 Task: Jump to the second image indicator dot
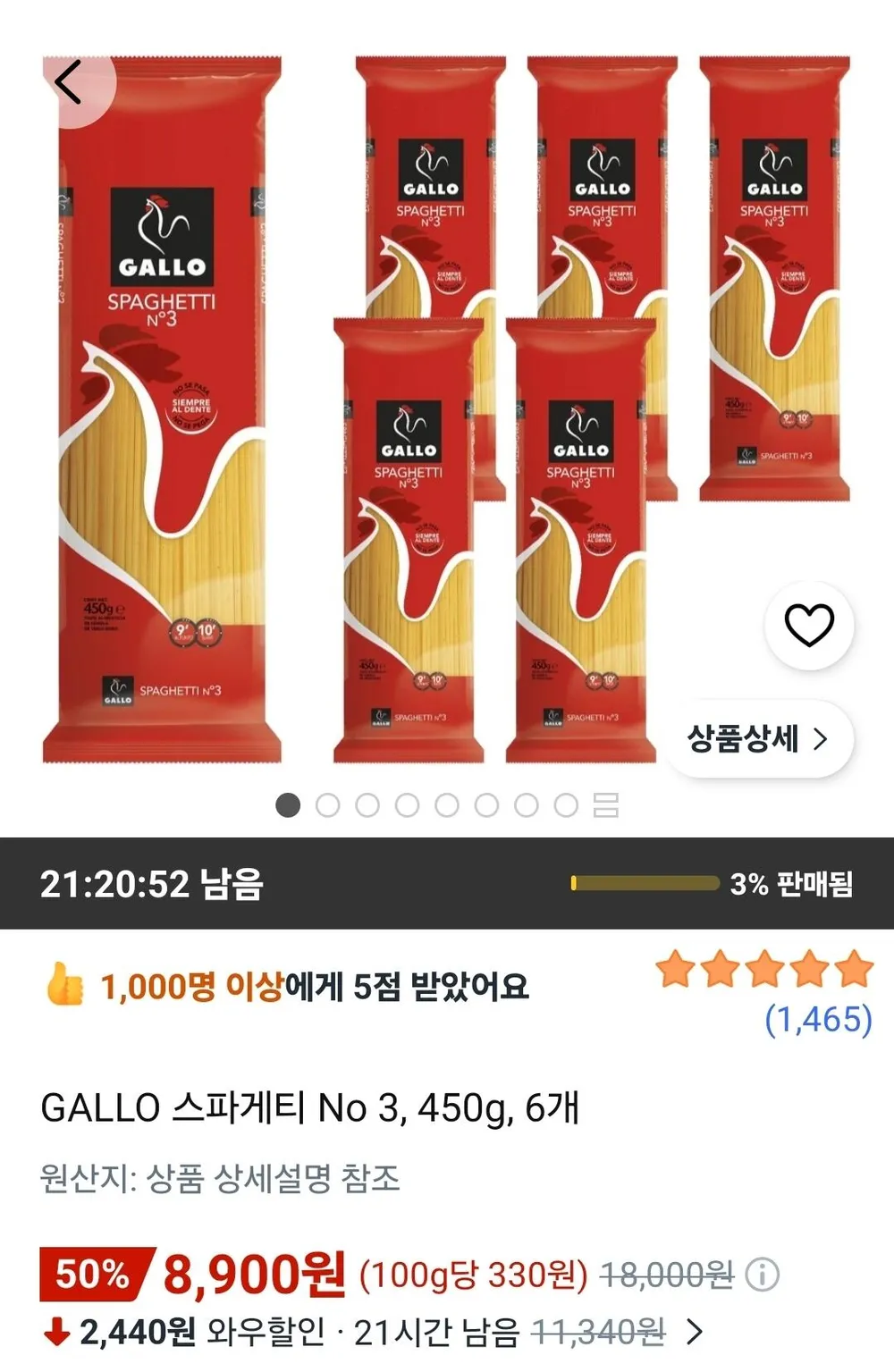click(x=327, y=805)
